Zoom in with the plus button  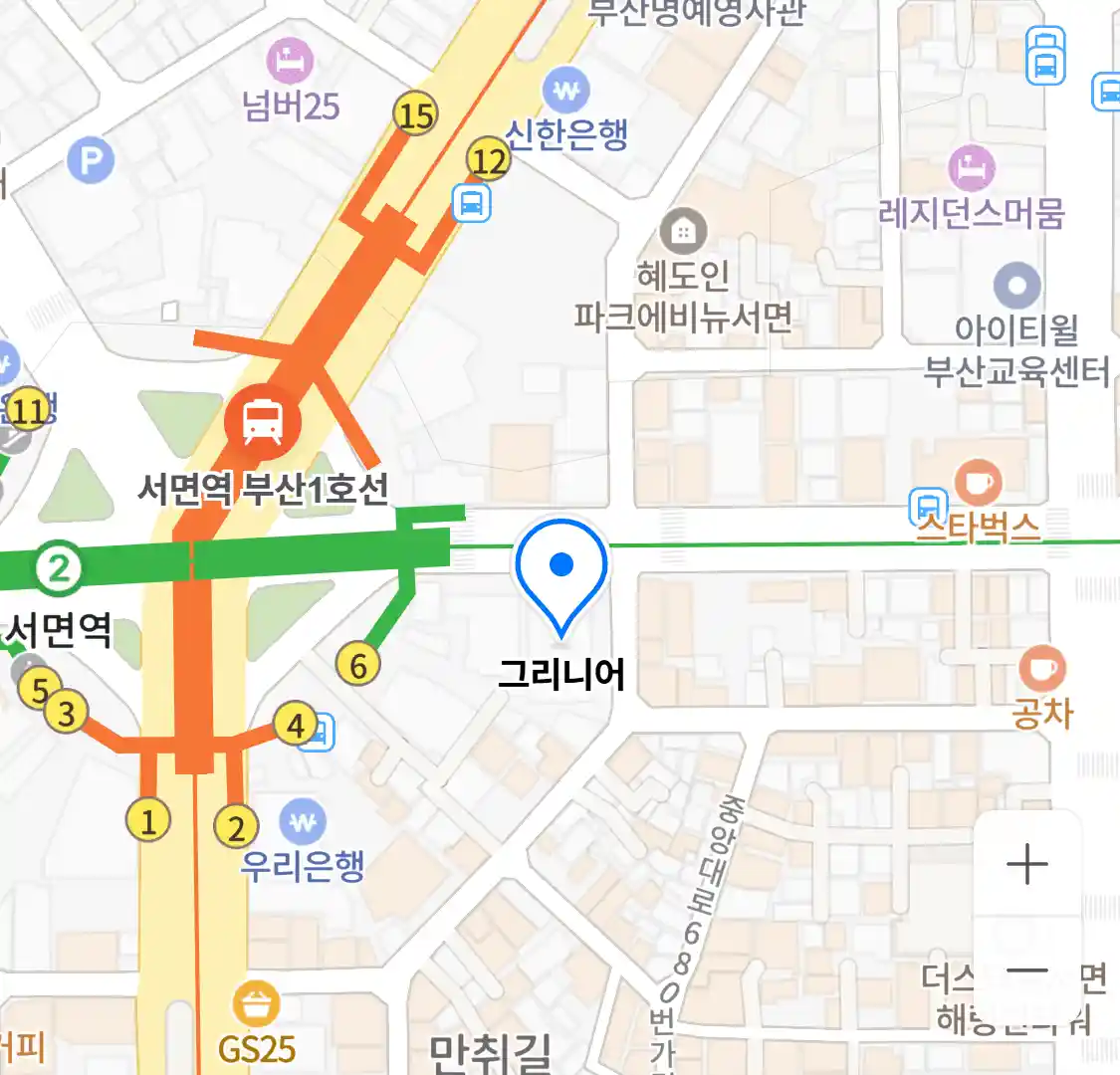point(1026,864)
